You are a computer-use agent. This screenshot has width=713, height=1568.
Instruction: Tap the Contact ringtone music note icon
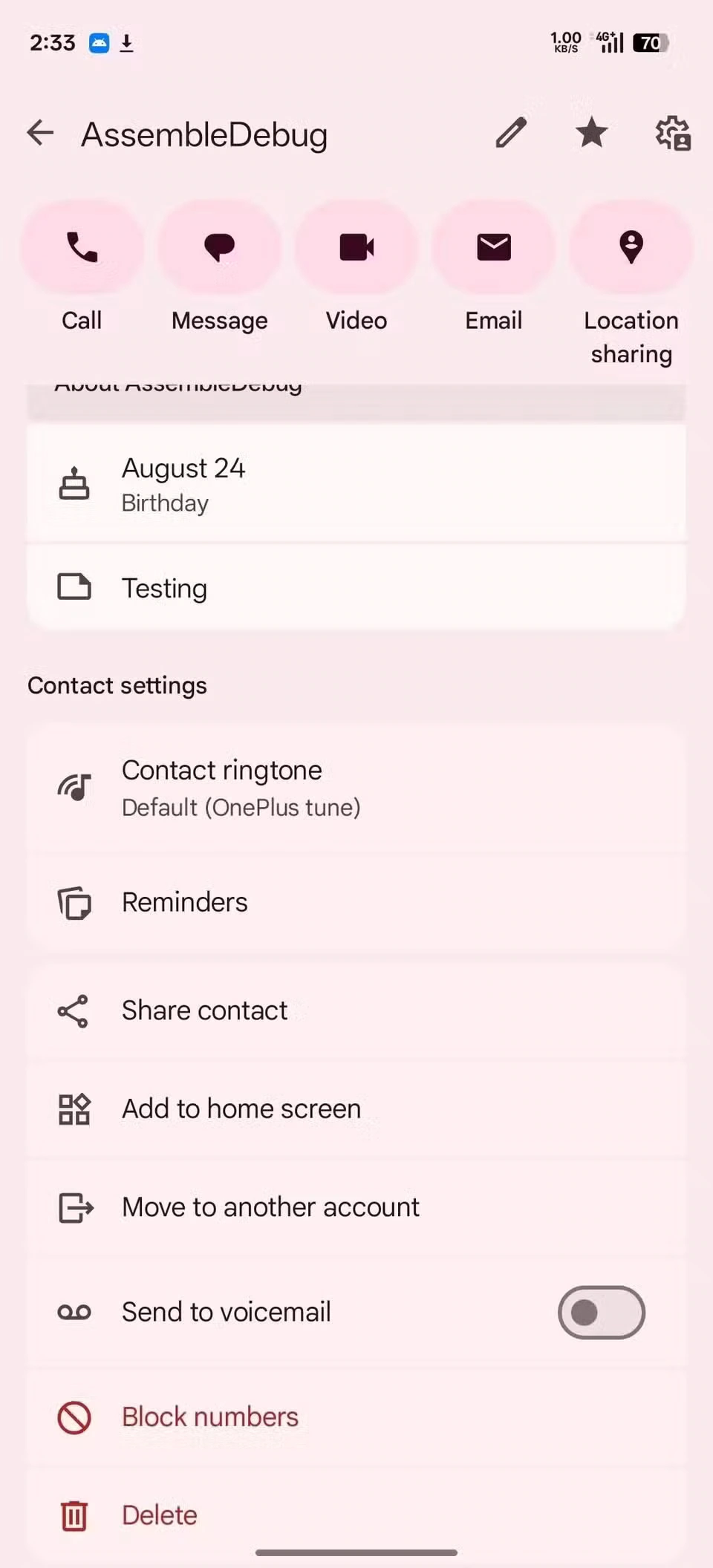(74, 787)
